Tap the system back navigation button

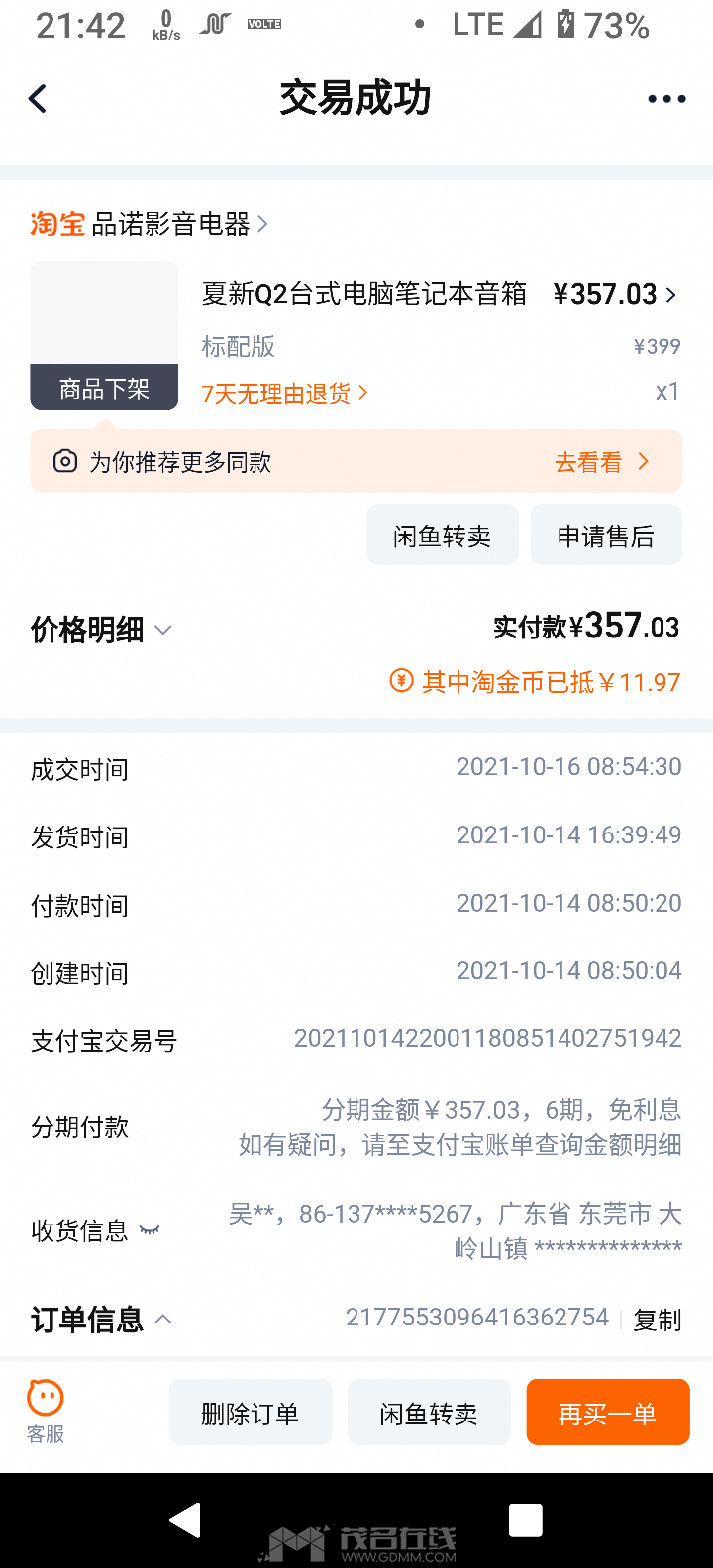186,1519
